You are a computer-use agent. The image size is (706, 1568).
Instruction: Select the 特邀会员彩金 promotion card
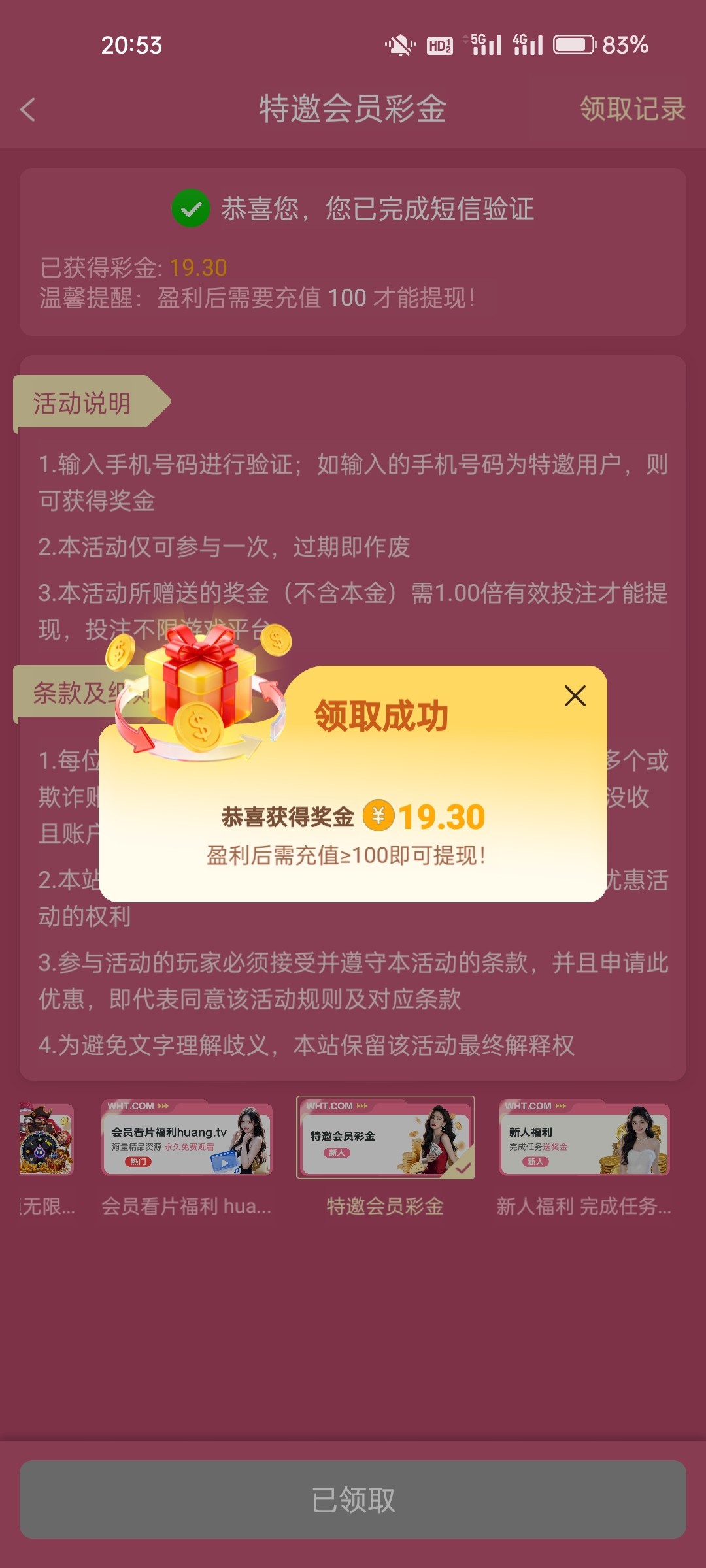tap(385, 1138)
